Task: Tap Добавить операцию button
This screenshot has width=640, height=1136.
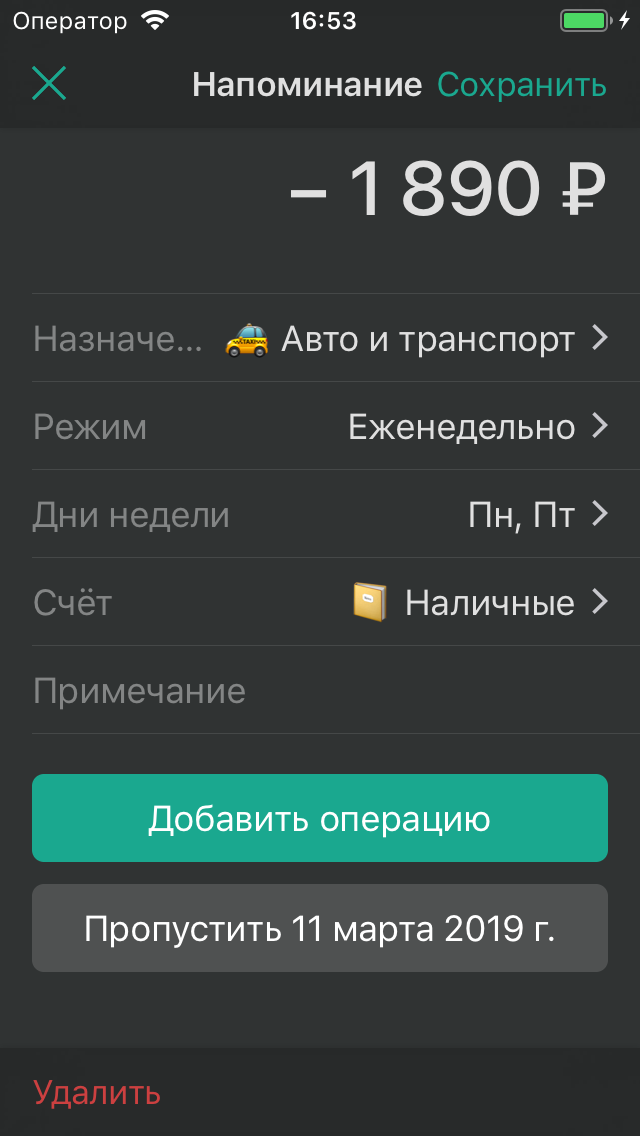Action: (320, 818)
